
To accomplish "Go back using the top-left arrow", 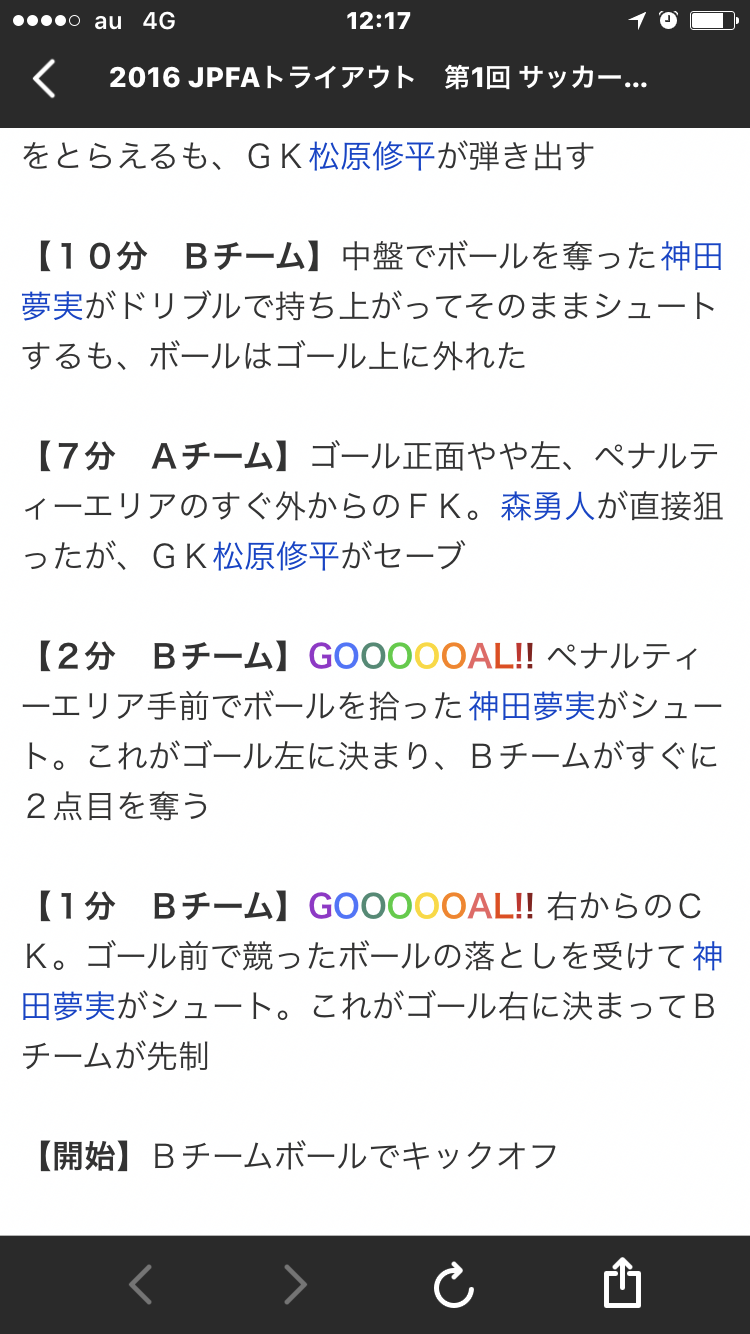I will 44,78.
